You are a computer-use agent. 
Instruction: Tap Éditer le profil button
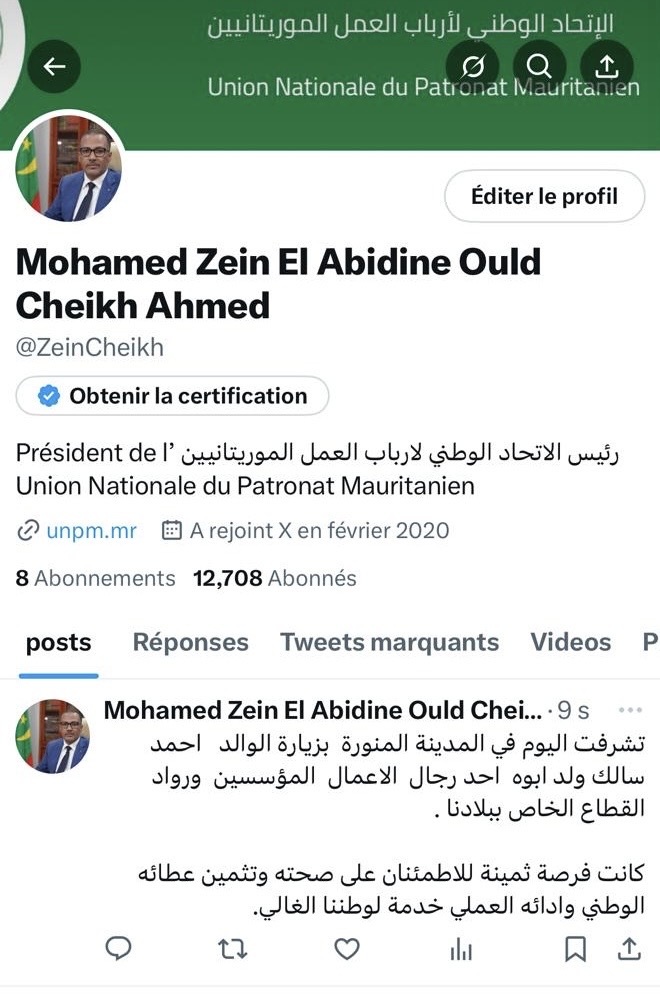[x=544, y=197]
